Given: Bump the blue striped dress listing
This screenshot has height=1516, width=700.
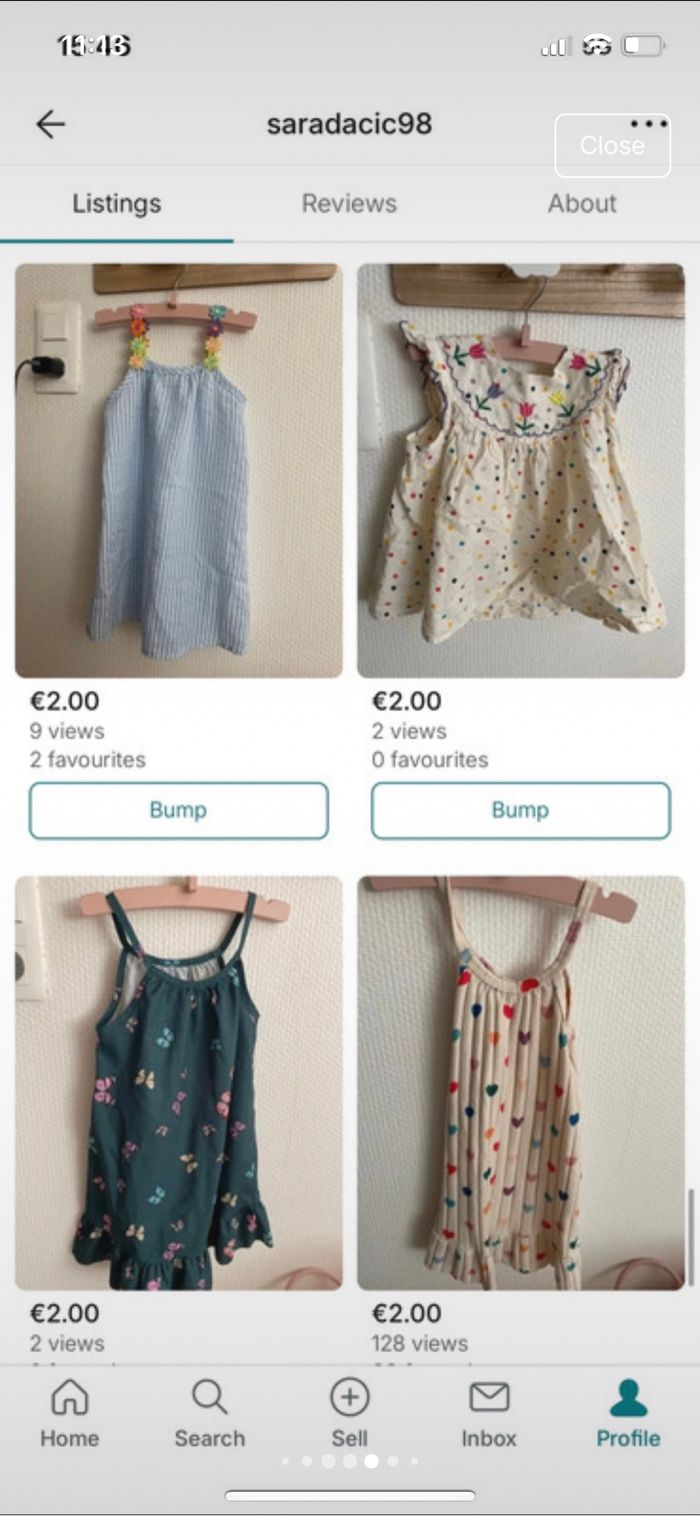Looking at the screenshot, I should coord(178,810).
